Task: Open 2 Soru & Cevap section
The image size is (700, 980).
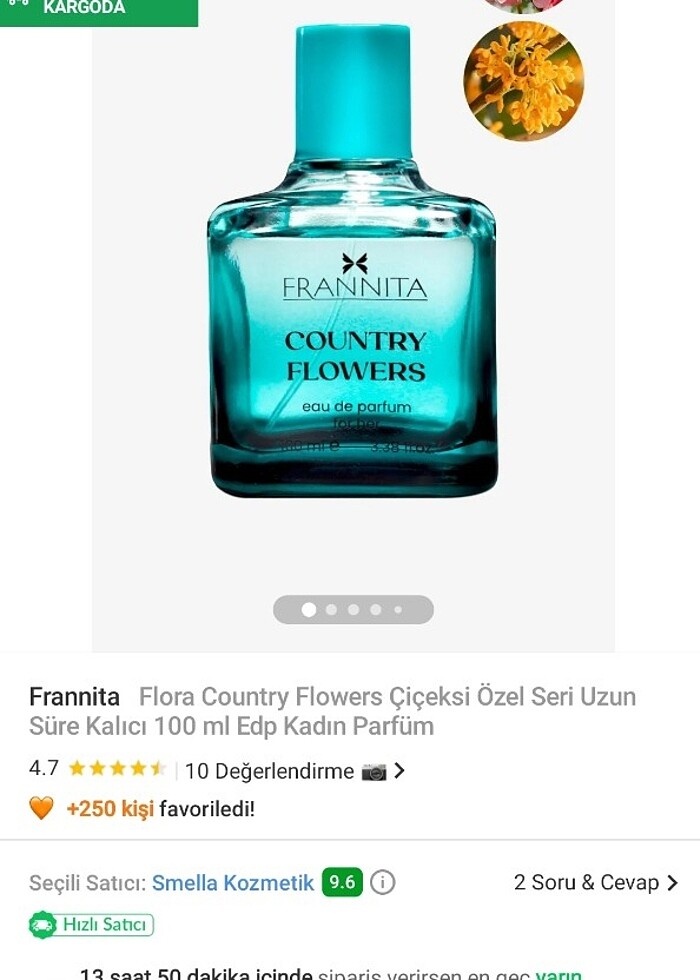Action: click(595, 882)
